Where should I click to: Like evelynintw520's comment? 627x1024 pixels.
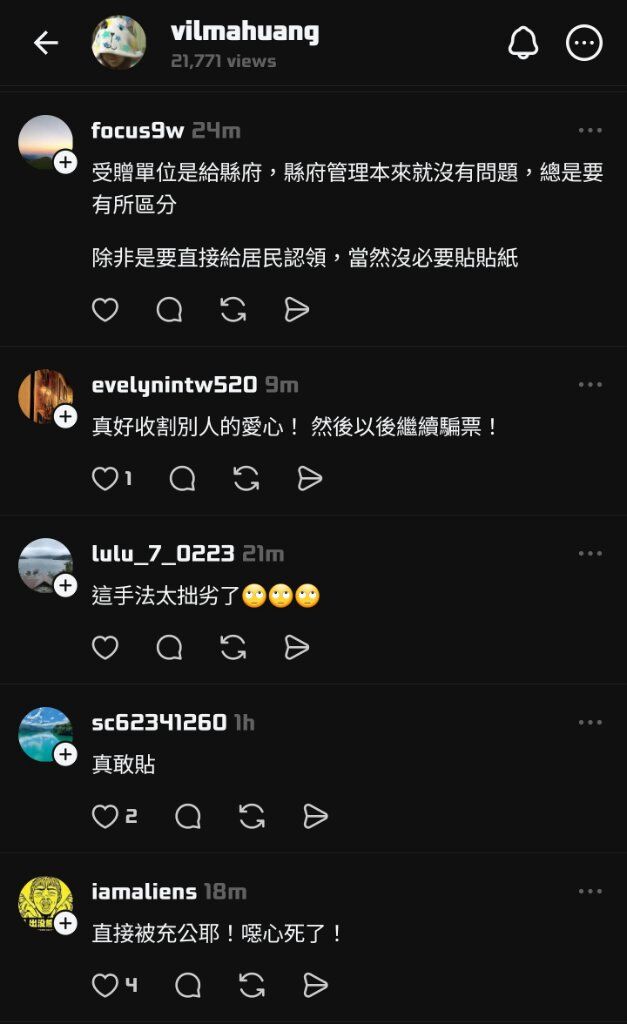point(105,479)
